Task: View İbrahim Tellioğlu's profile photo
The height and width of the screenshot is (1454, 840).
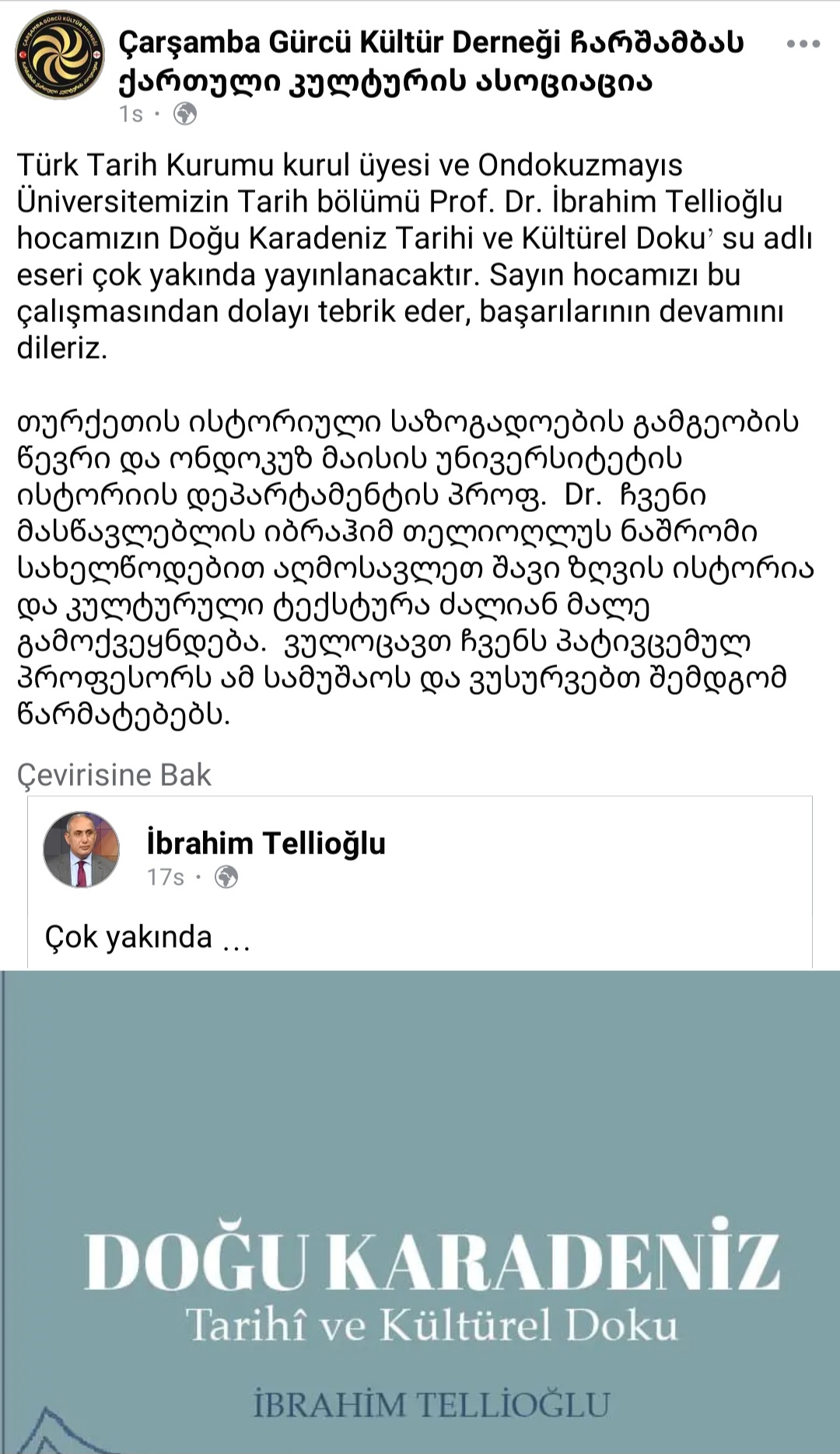Action: (82, 850)
